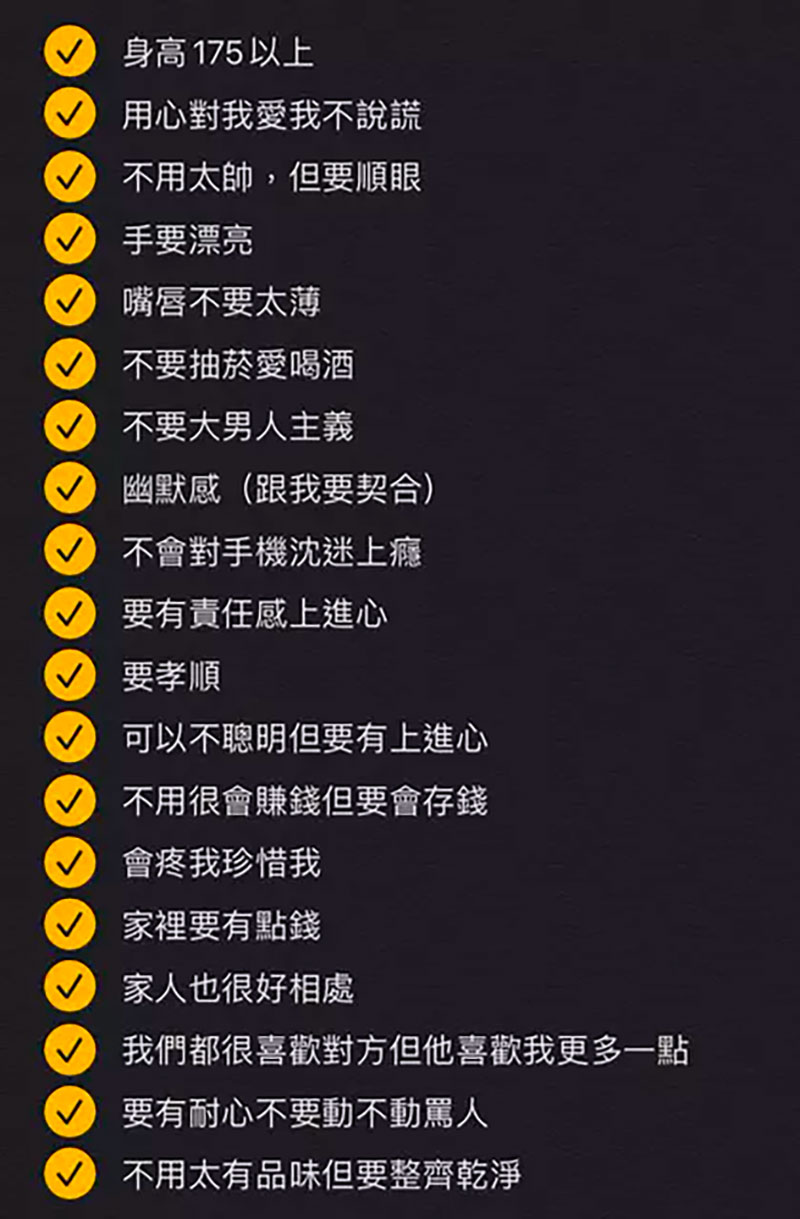Uncheck 要有耐心不要動不動罵人

[x=69, y=1112]
